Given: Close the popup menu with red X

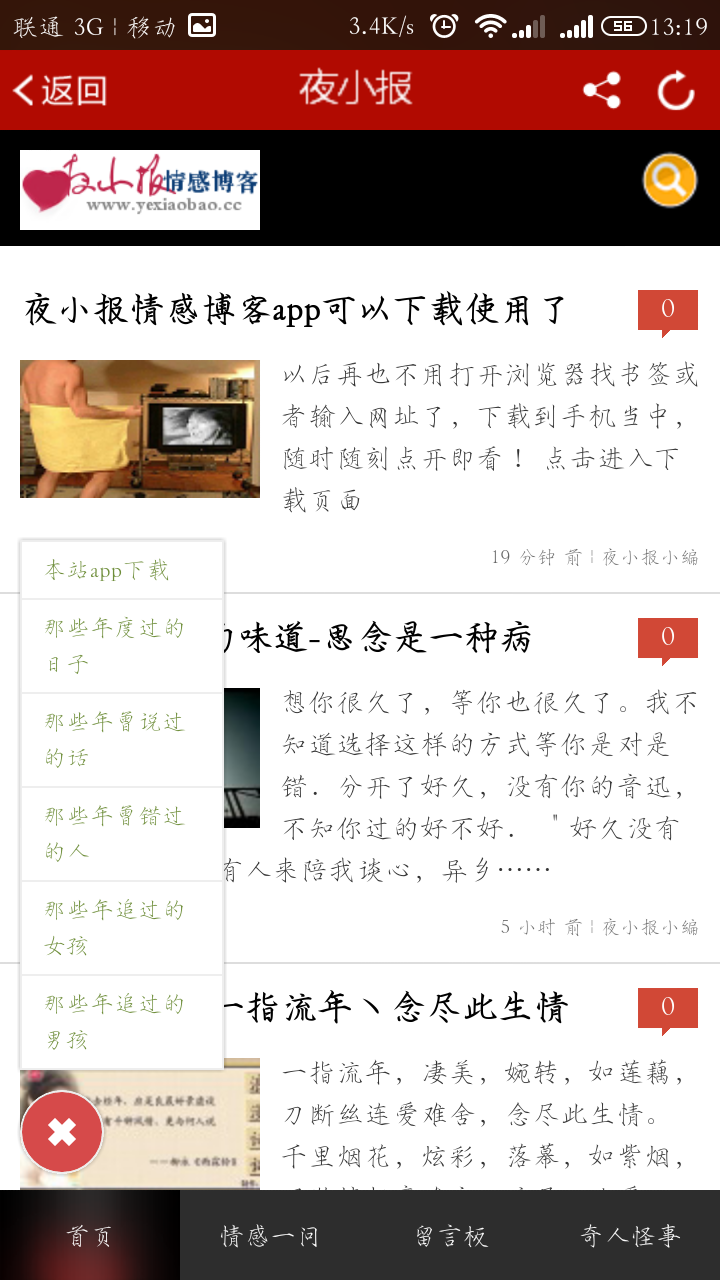Looking at the screenshot, I should click(62, 1132).
